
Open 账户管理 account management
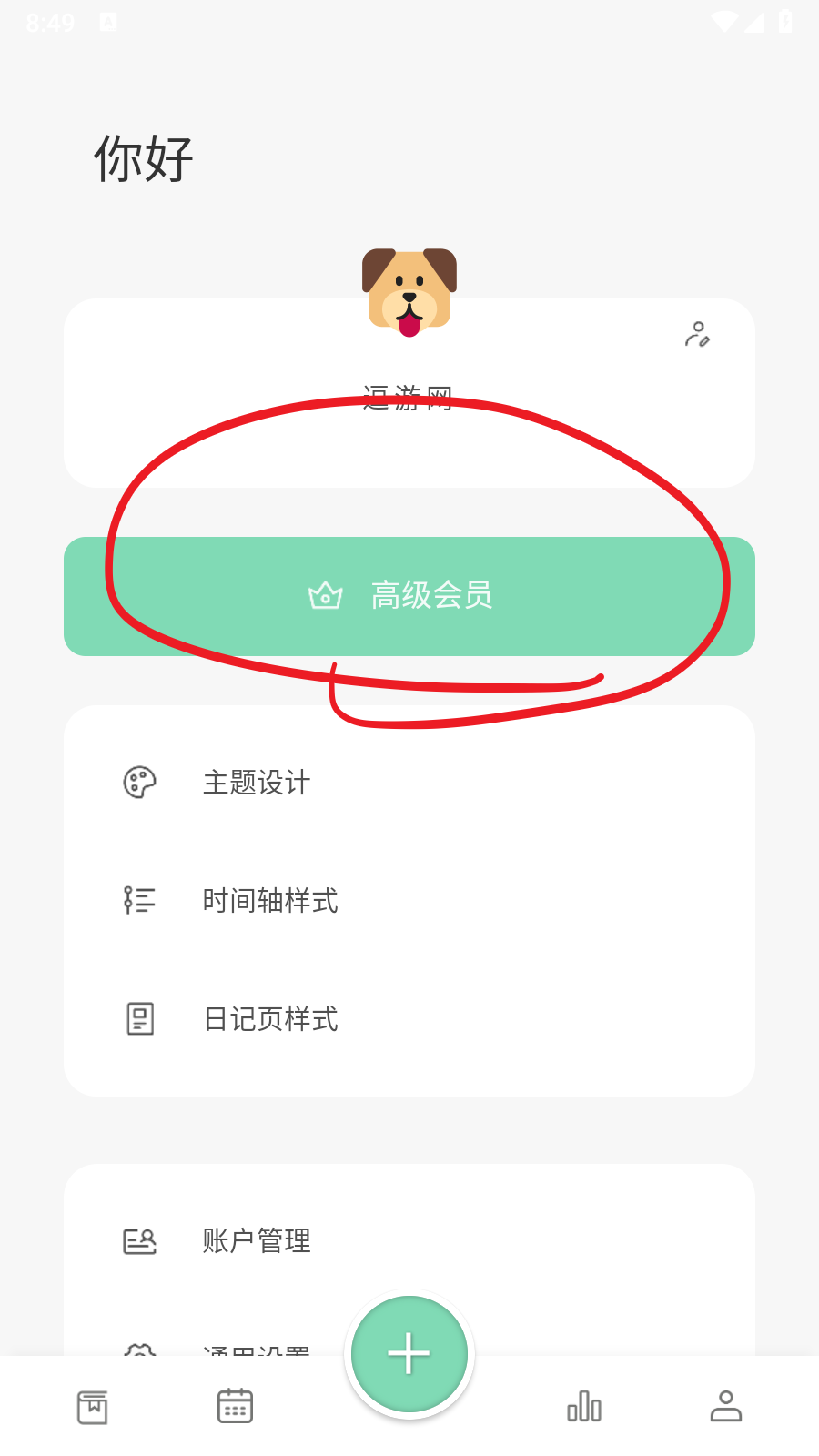pos(256,1240)
